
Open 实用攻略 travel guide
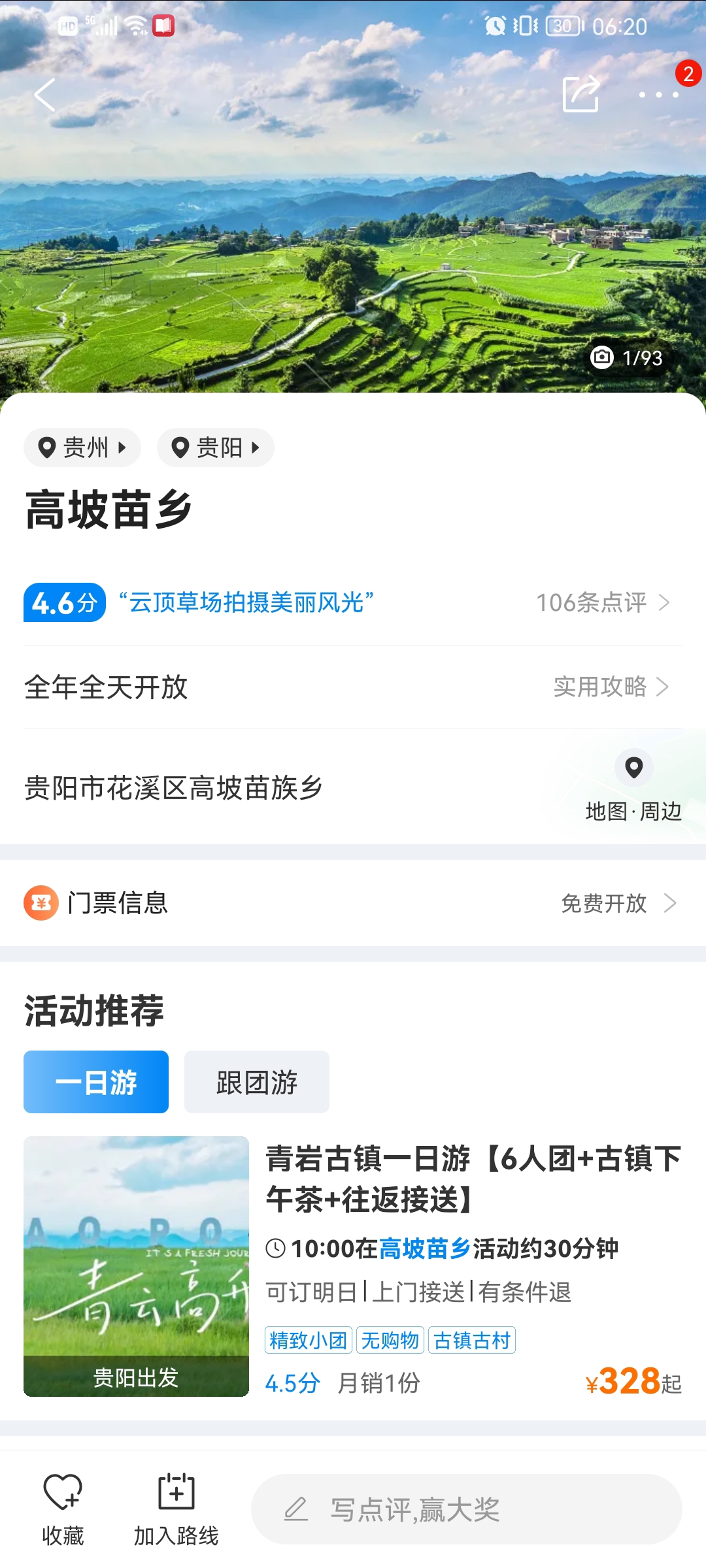click(x=611, y=687)
